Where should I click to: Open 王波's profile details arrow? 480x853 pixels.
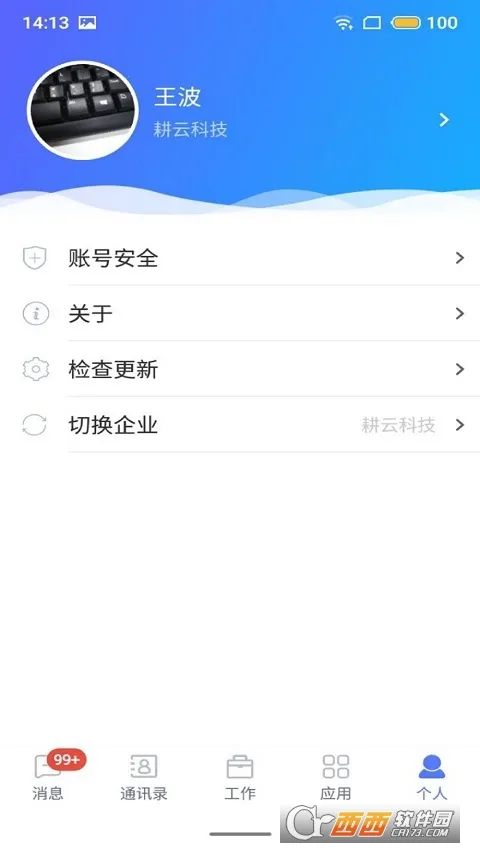444,120
